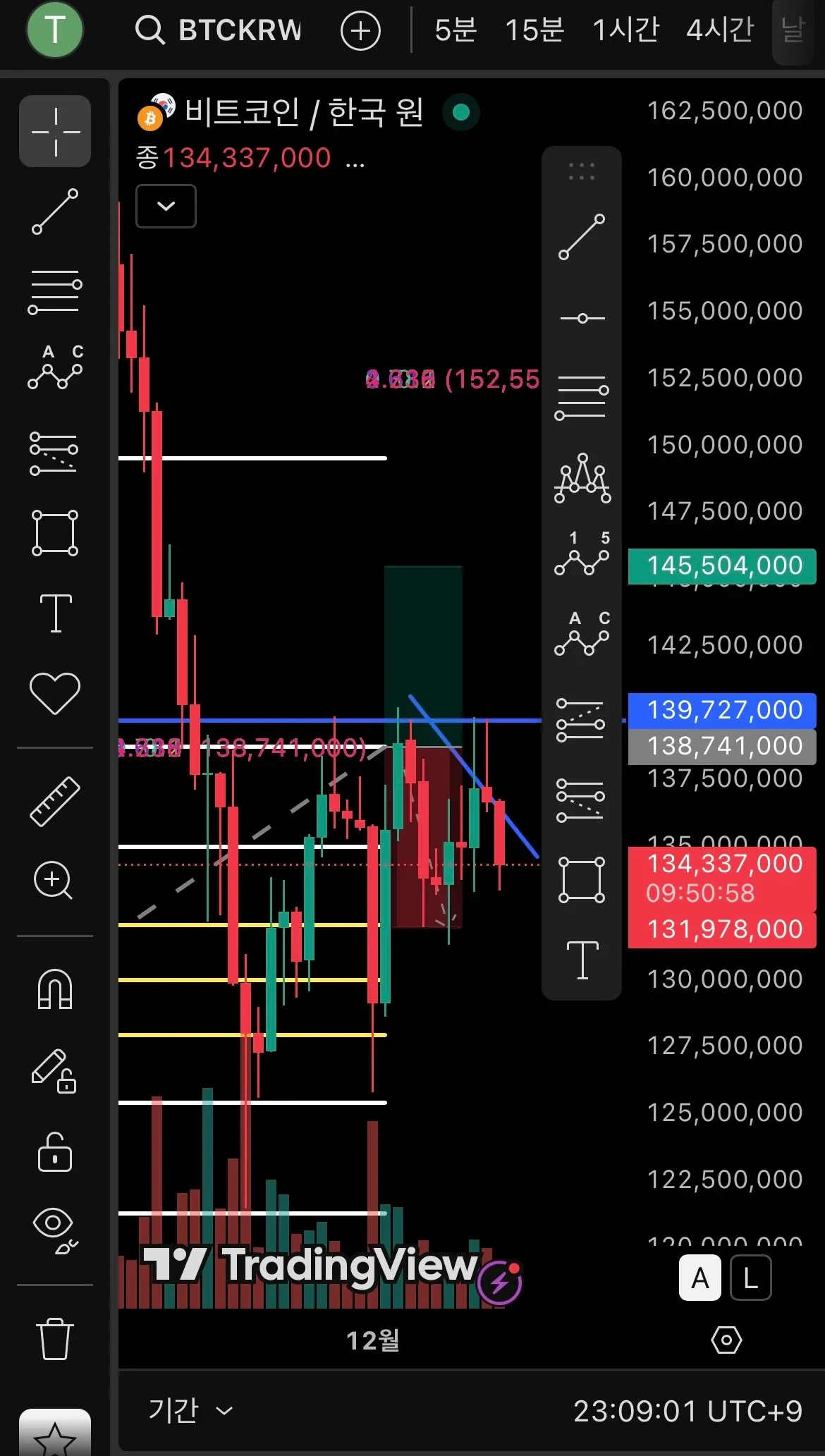Switch to the 5분 timeframe
Viewport: 825px width, 1456px height.
click(456, 30)
